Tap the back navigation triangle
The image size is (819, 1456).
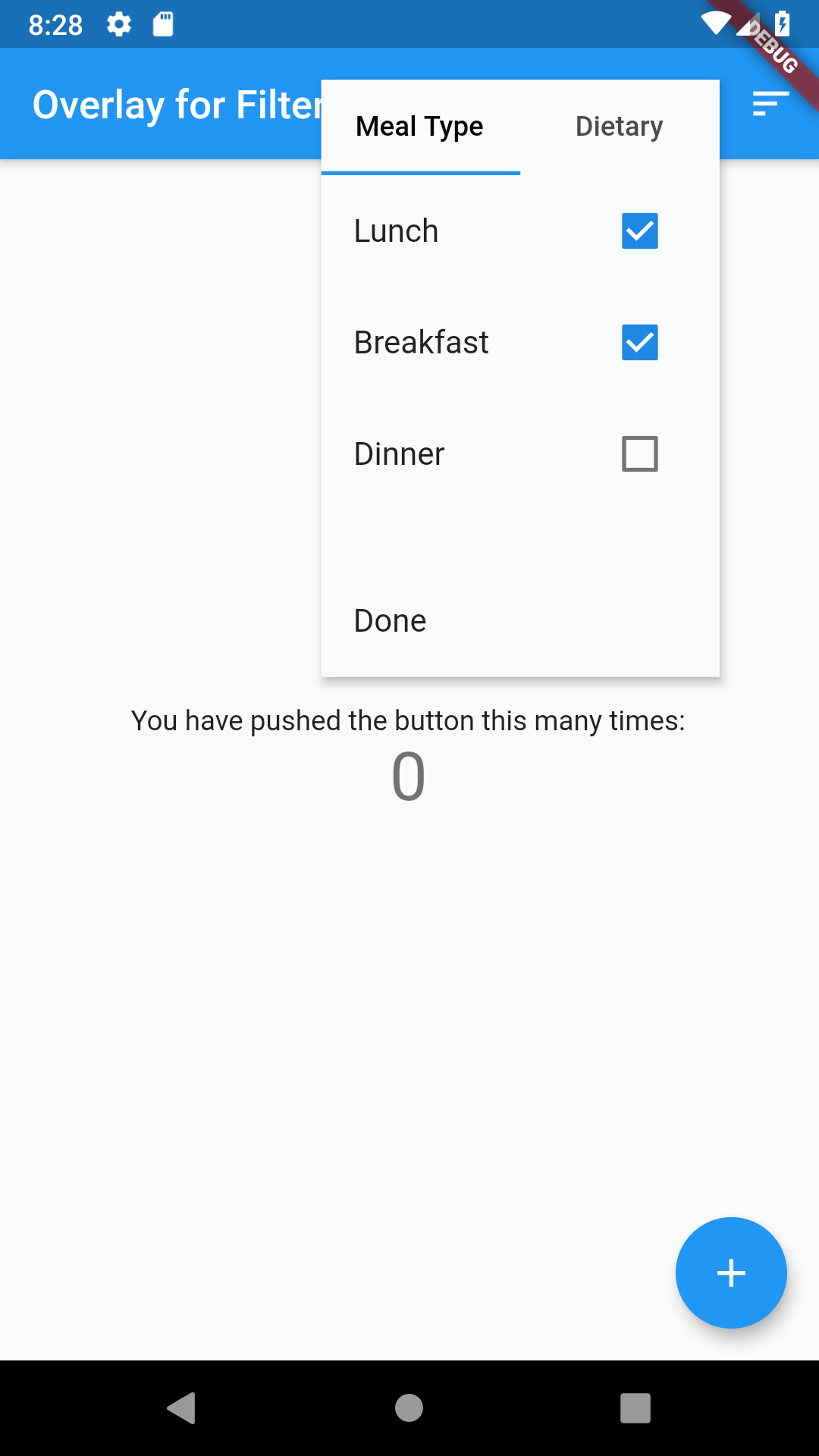[181, 1404]
